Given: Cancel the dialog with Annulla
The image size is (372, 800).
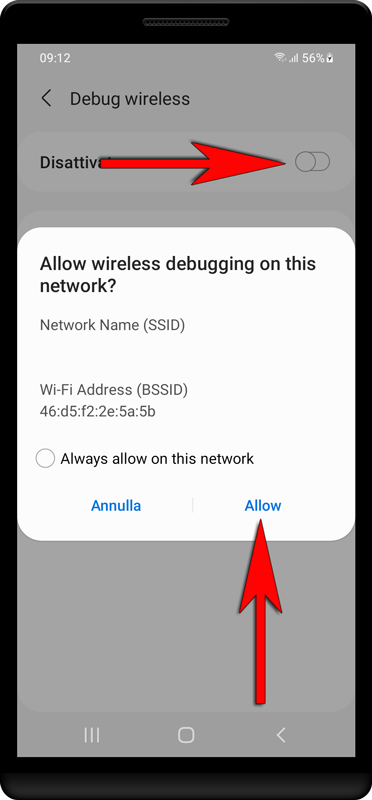Looking at the screenshot, I should tap(116, 506).
